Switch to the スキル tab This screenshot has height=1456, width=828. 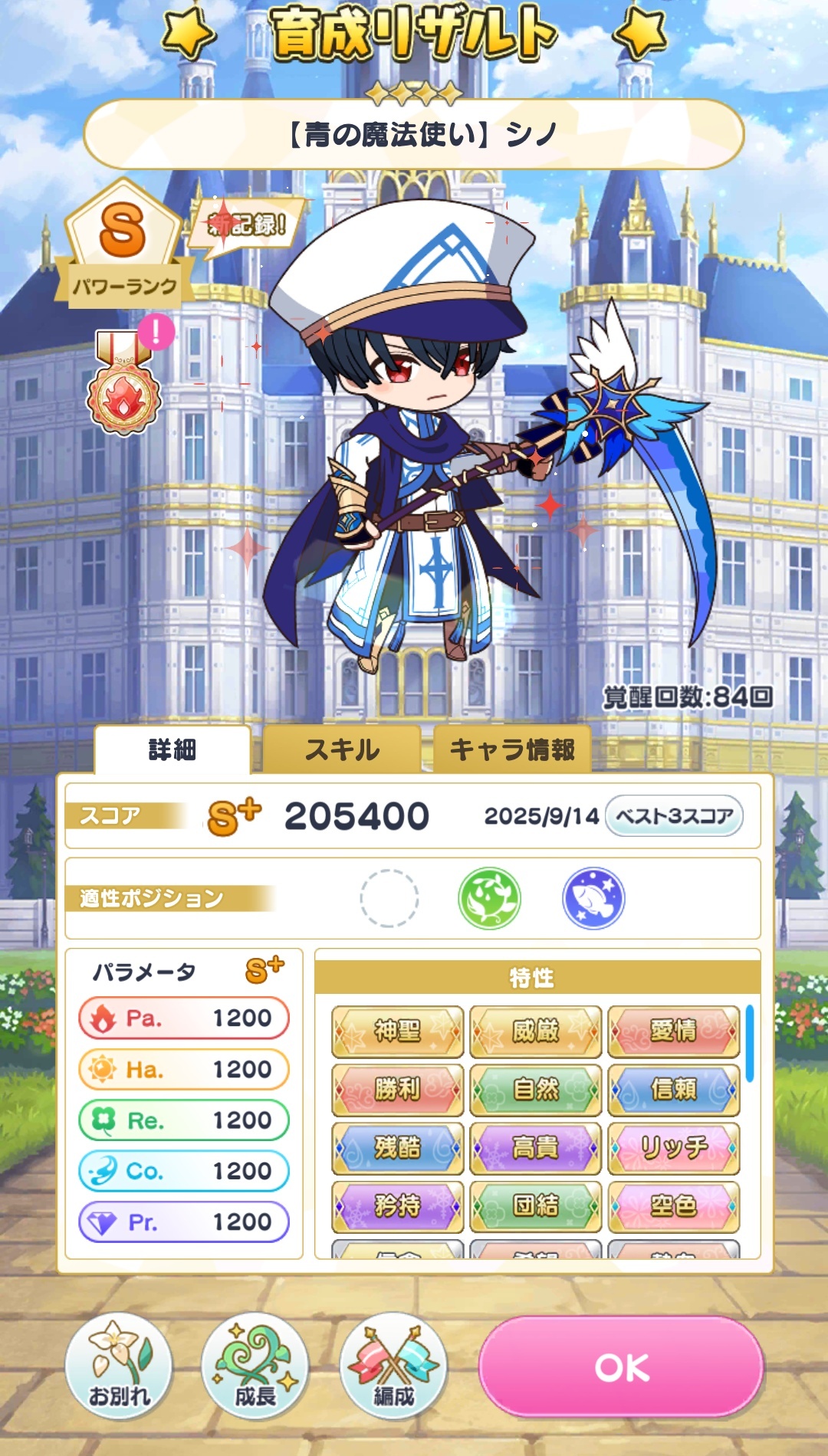tap(342, 749)
